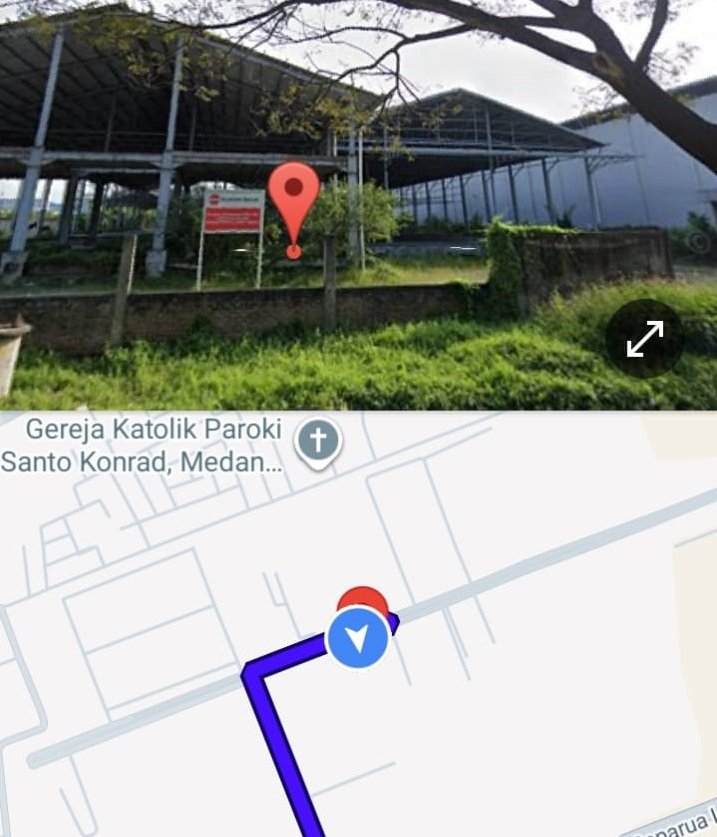Expand the street view photo to fullscreen
The height and width of the screenshot is (837, 717).
pos(645,341)
